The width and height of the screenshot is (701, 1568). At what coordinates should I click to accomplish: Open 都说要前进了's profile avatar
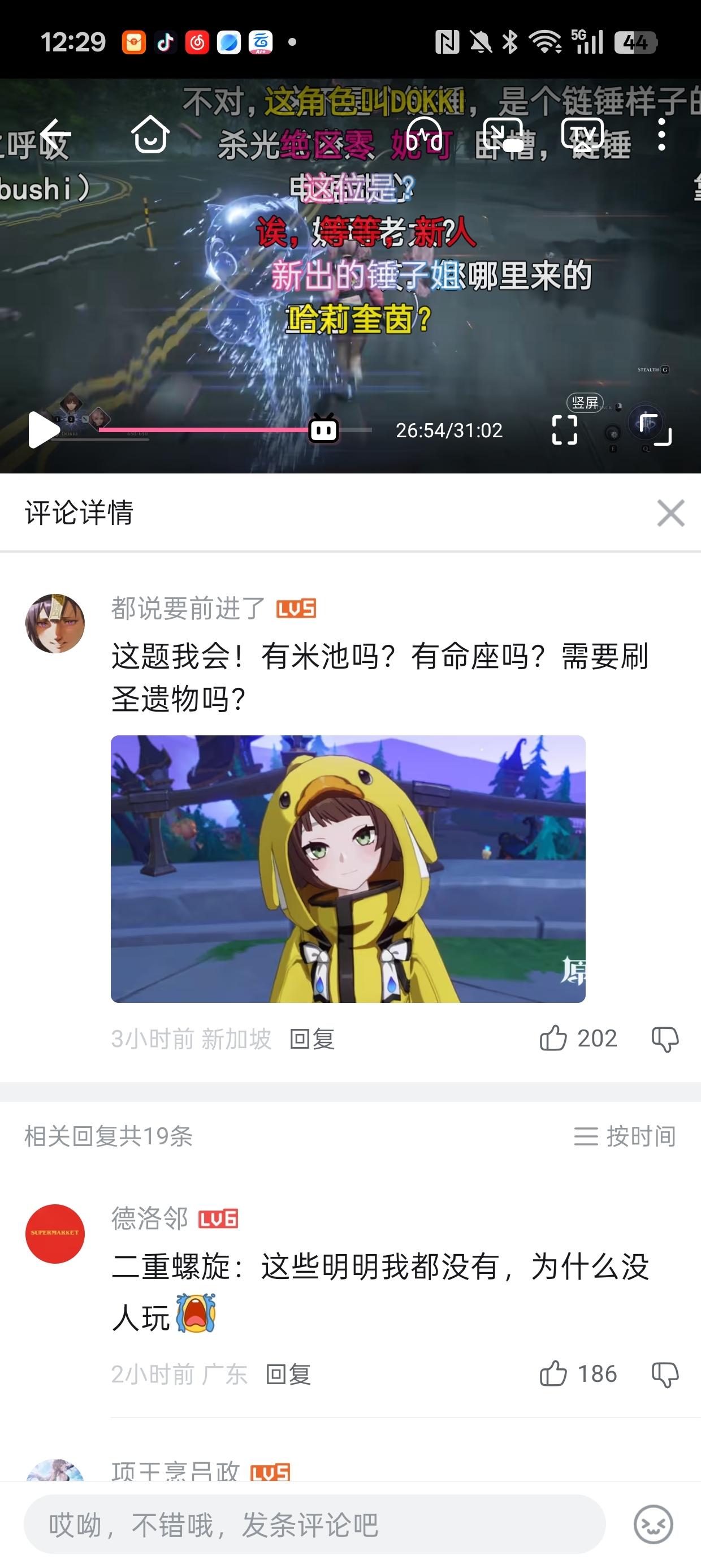coord(55,623)
